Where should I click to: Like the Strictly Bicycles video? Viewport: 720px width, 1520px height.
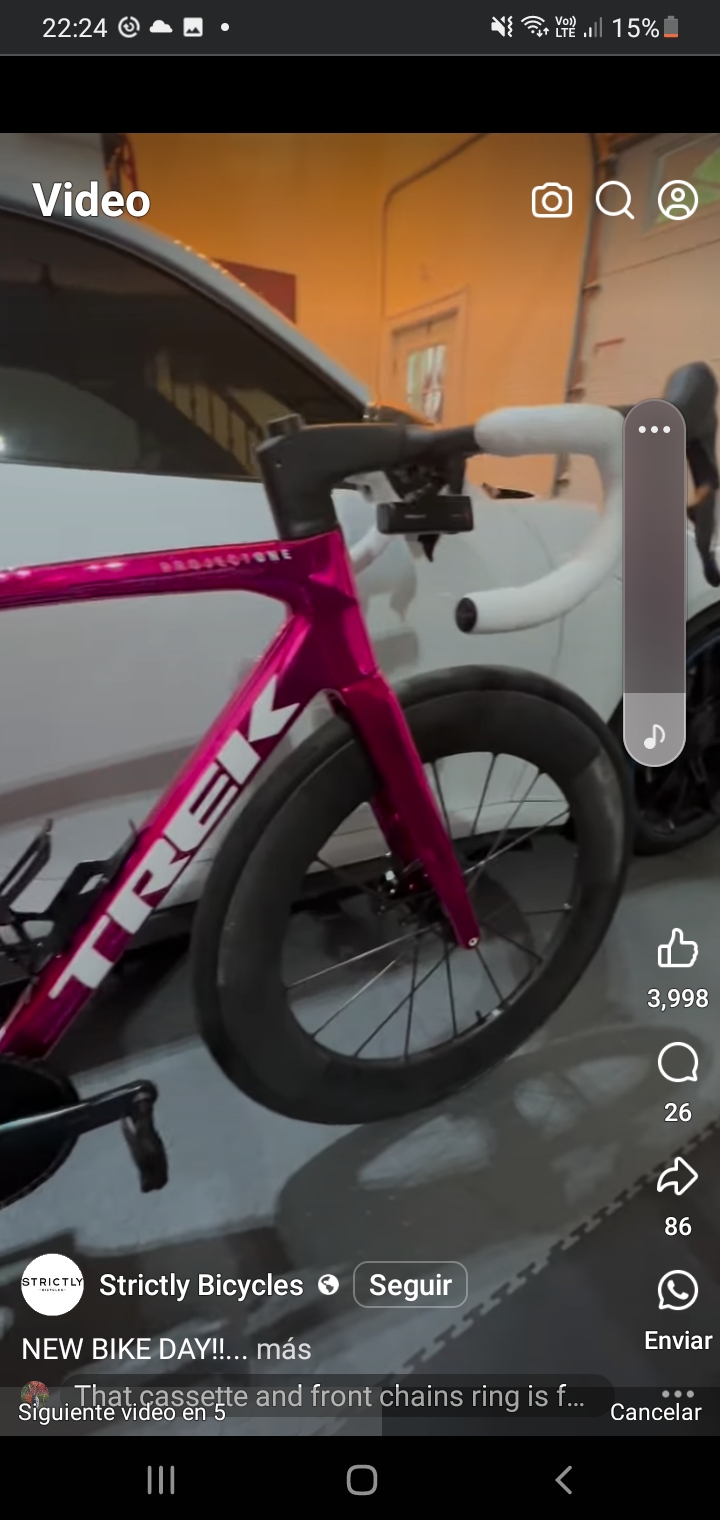[677, 948]
